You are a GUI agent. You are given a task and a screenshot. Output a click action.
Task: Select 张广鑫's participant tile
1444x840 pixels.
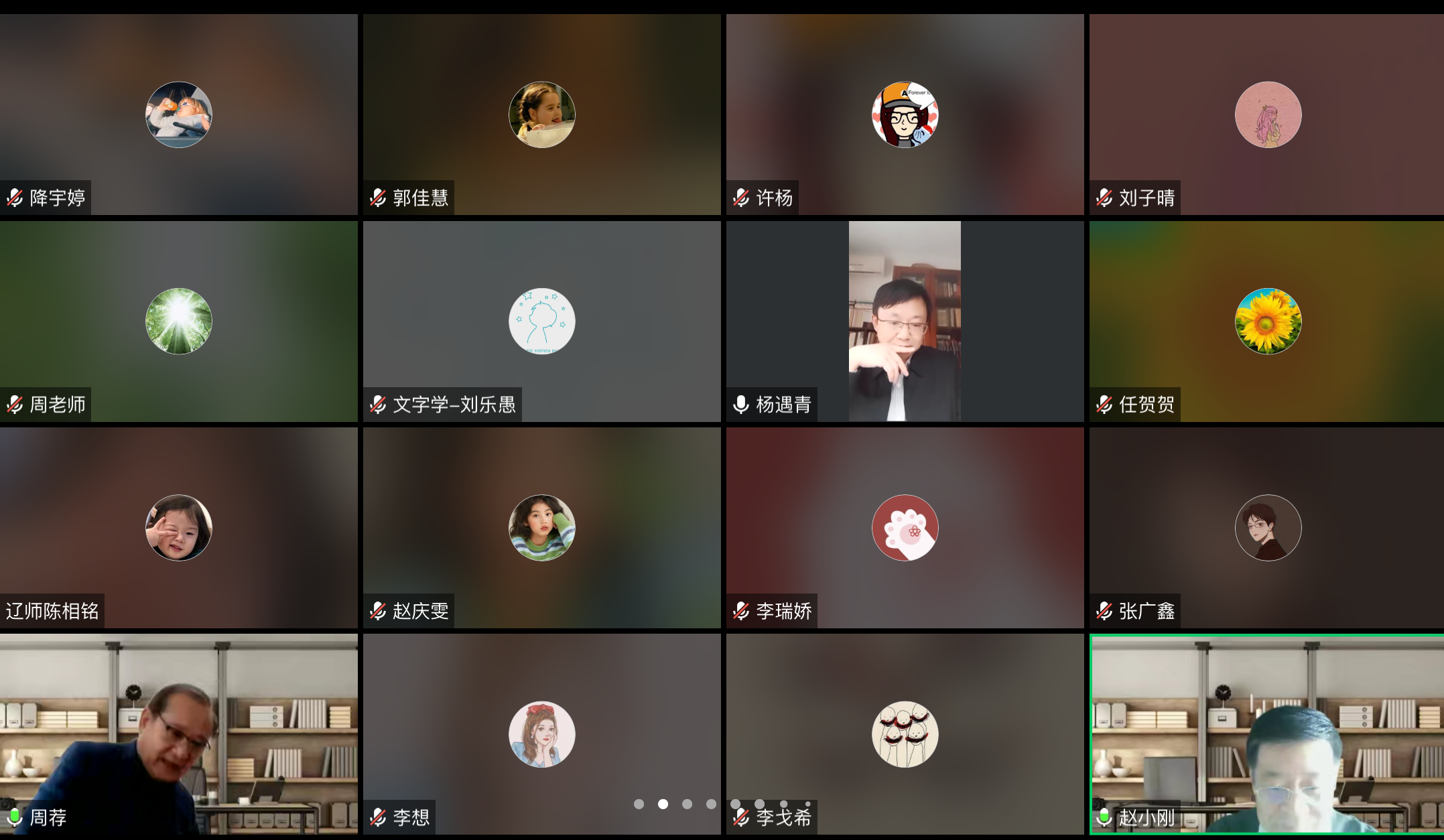1267,528
